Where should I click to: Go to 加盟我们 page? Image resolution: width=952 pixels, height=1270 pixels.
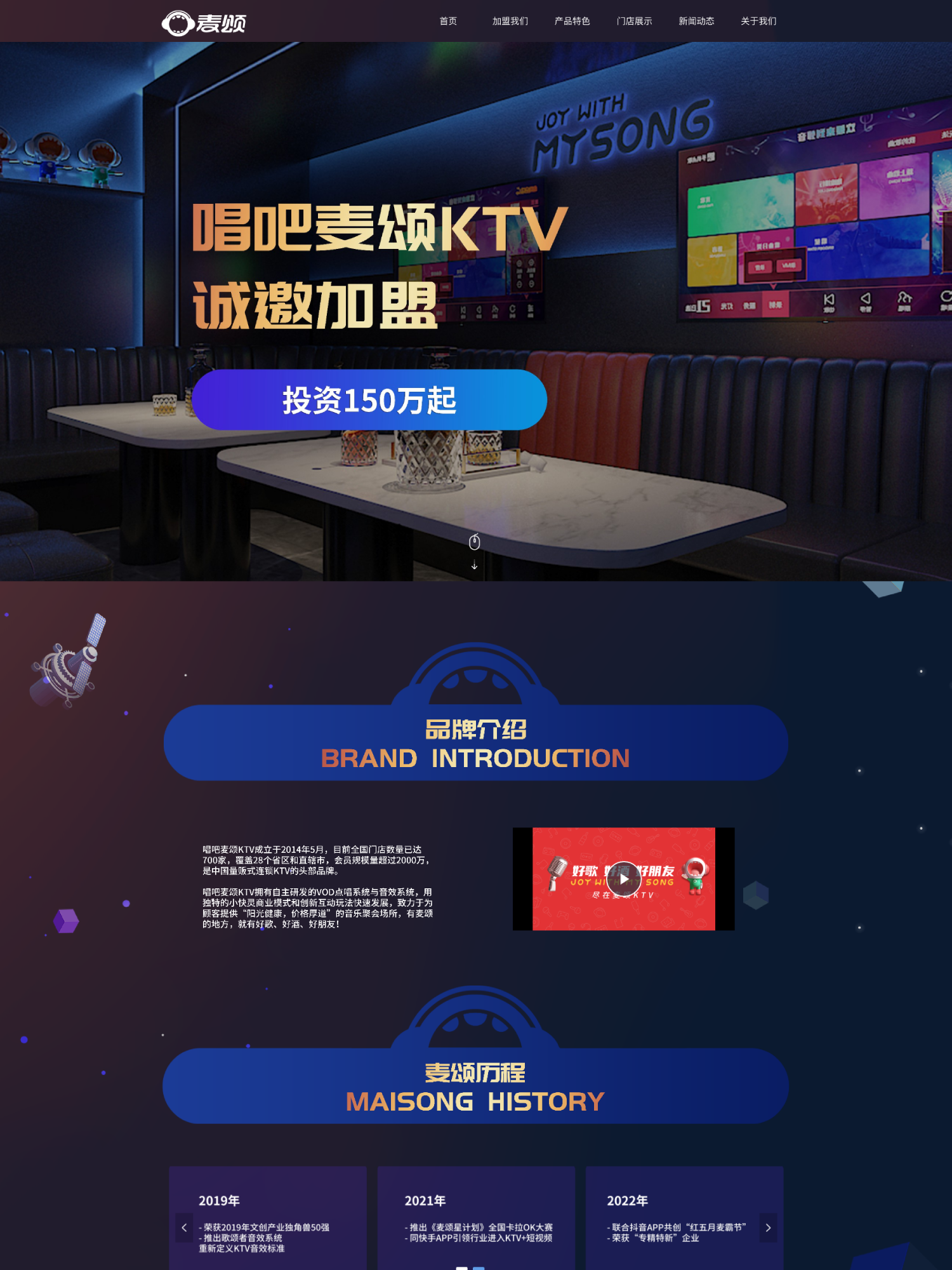[510, 21]
